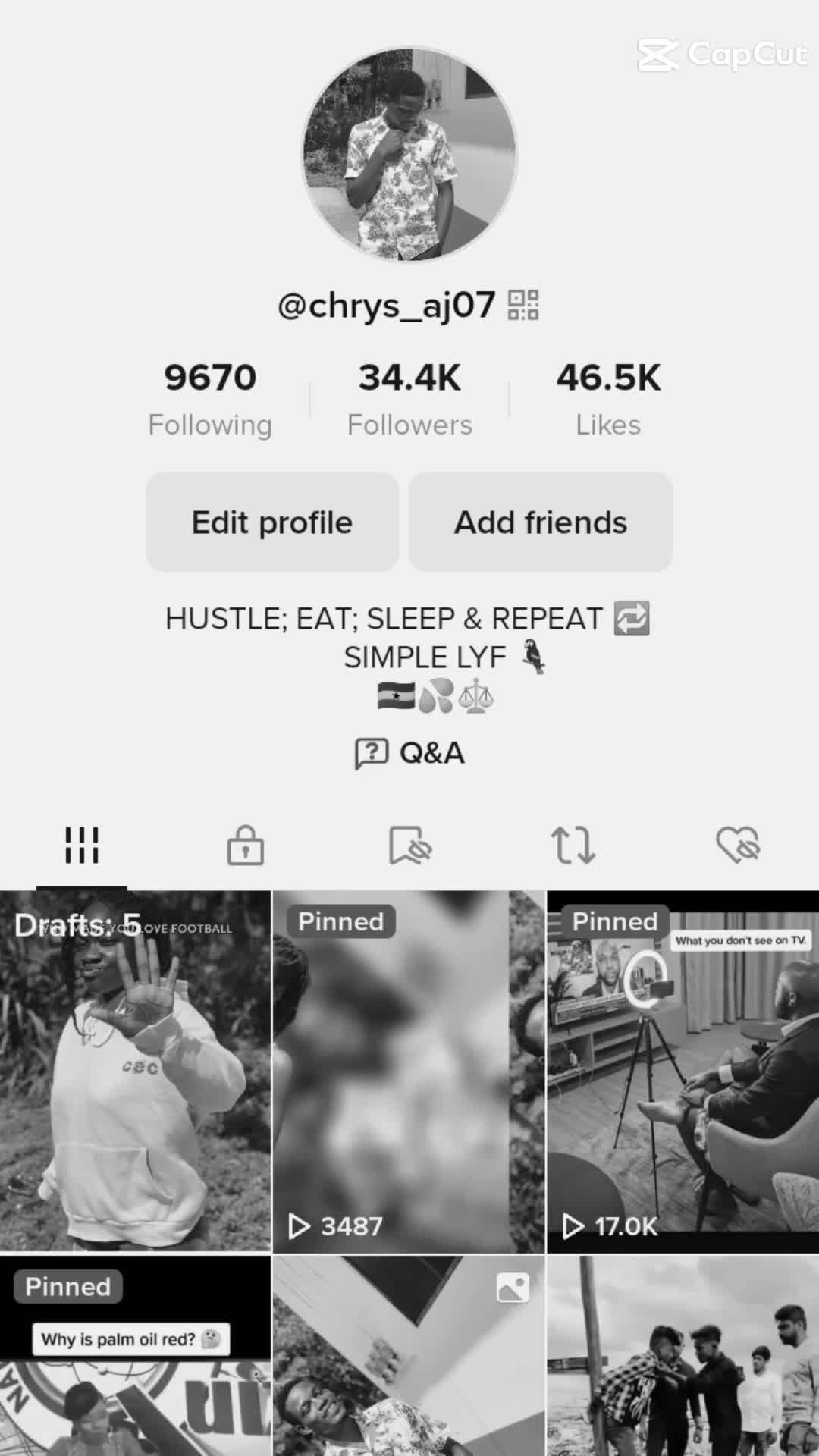Open the photo post tile
Screen dimensions: 819x1456
point(409,1357)
